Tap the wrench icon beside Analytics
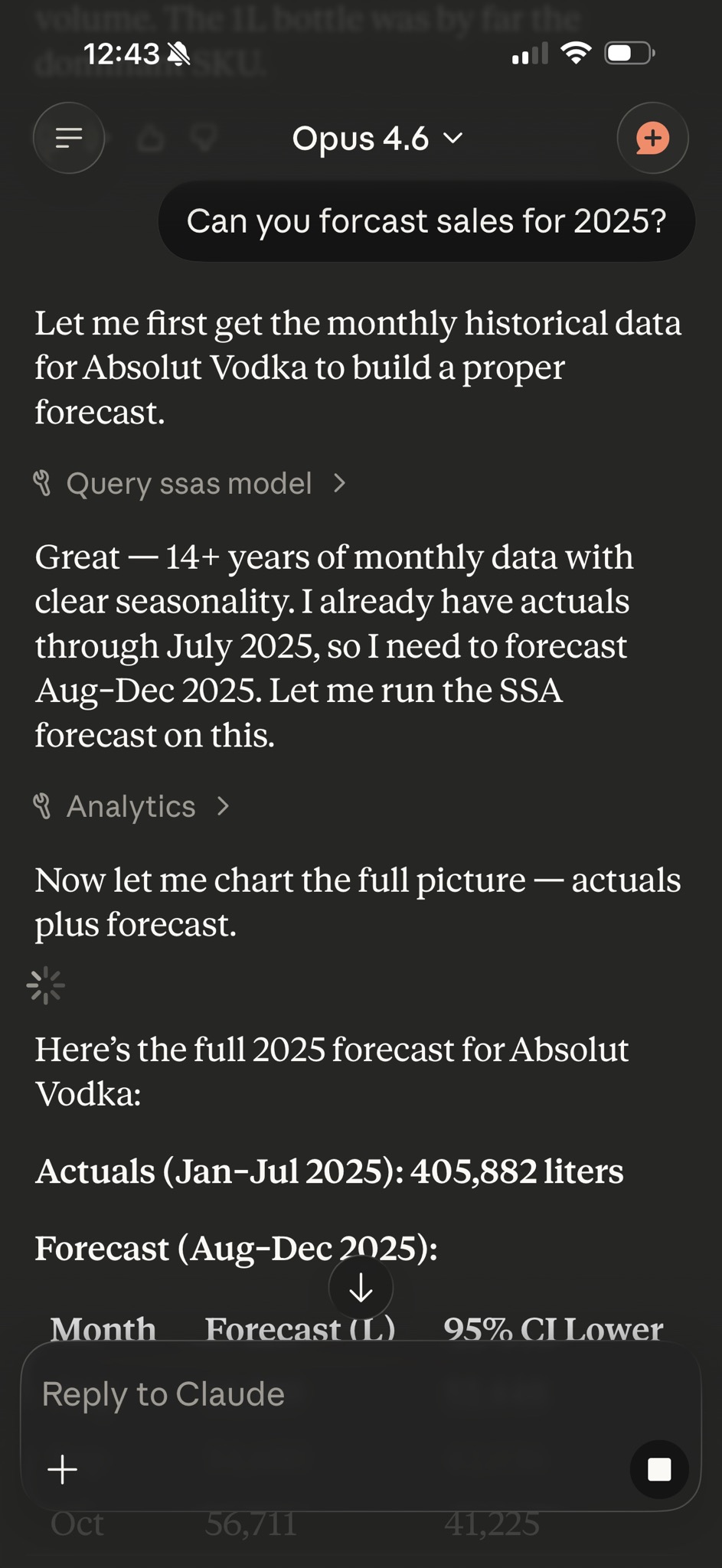722x1568 pixels. click(44, 805)
